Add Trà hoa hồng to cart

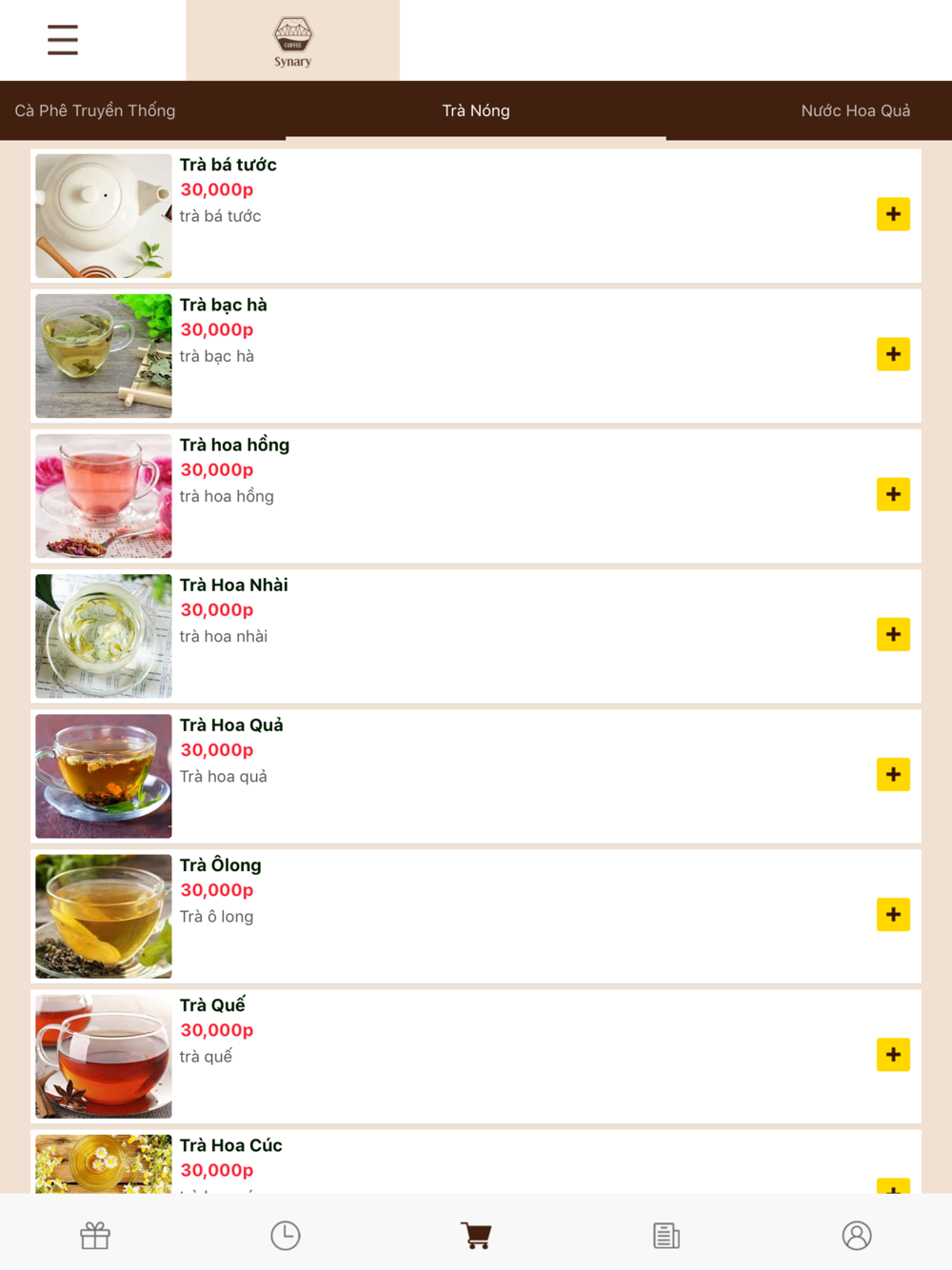[893, 494]
